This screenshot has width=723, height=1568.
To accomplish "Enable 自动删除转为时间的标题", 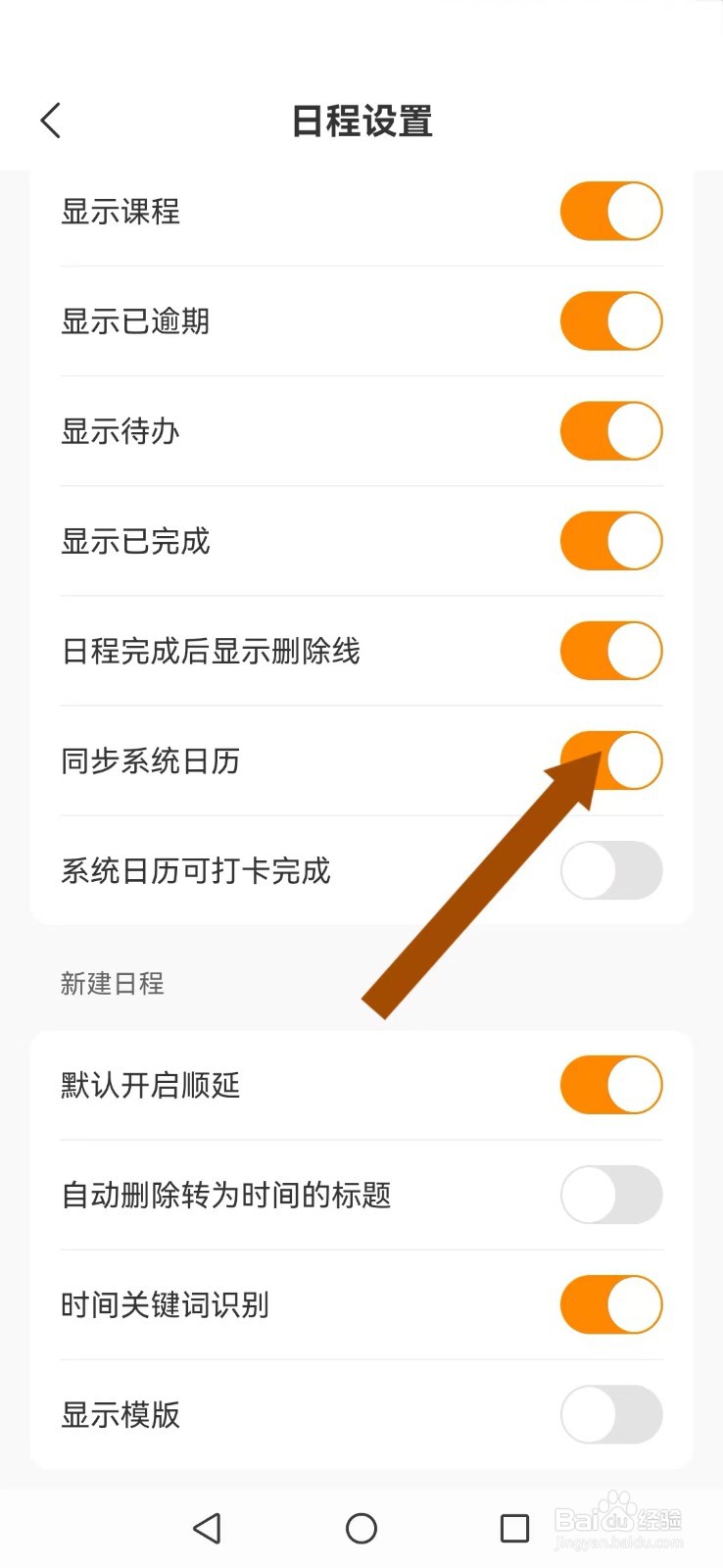I will [x=611, y=1195].
